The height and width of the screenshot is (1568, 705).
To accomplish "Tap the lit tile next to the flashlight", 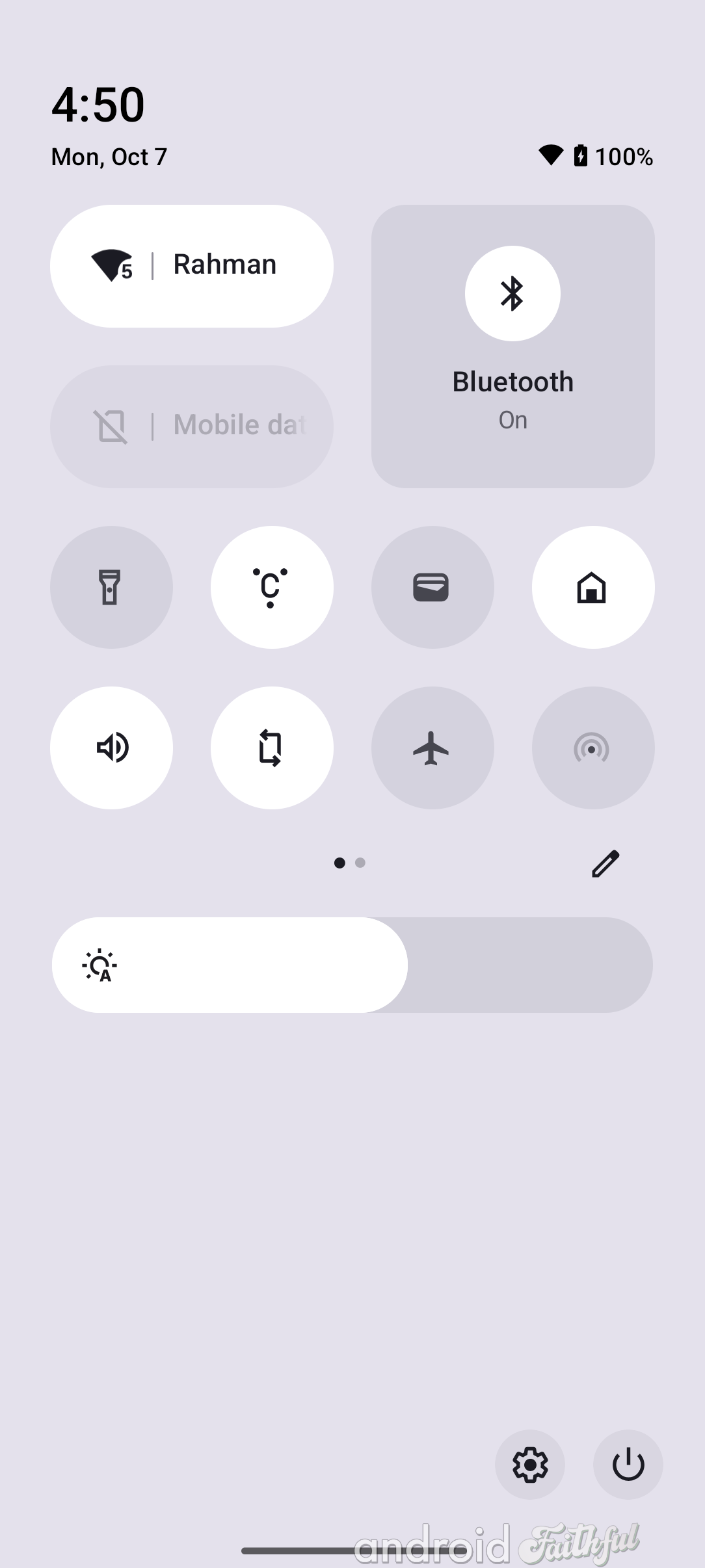I will pos(272,587).
